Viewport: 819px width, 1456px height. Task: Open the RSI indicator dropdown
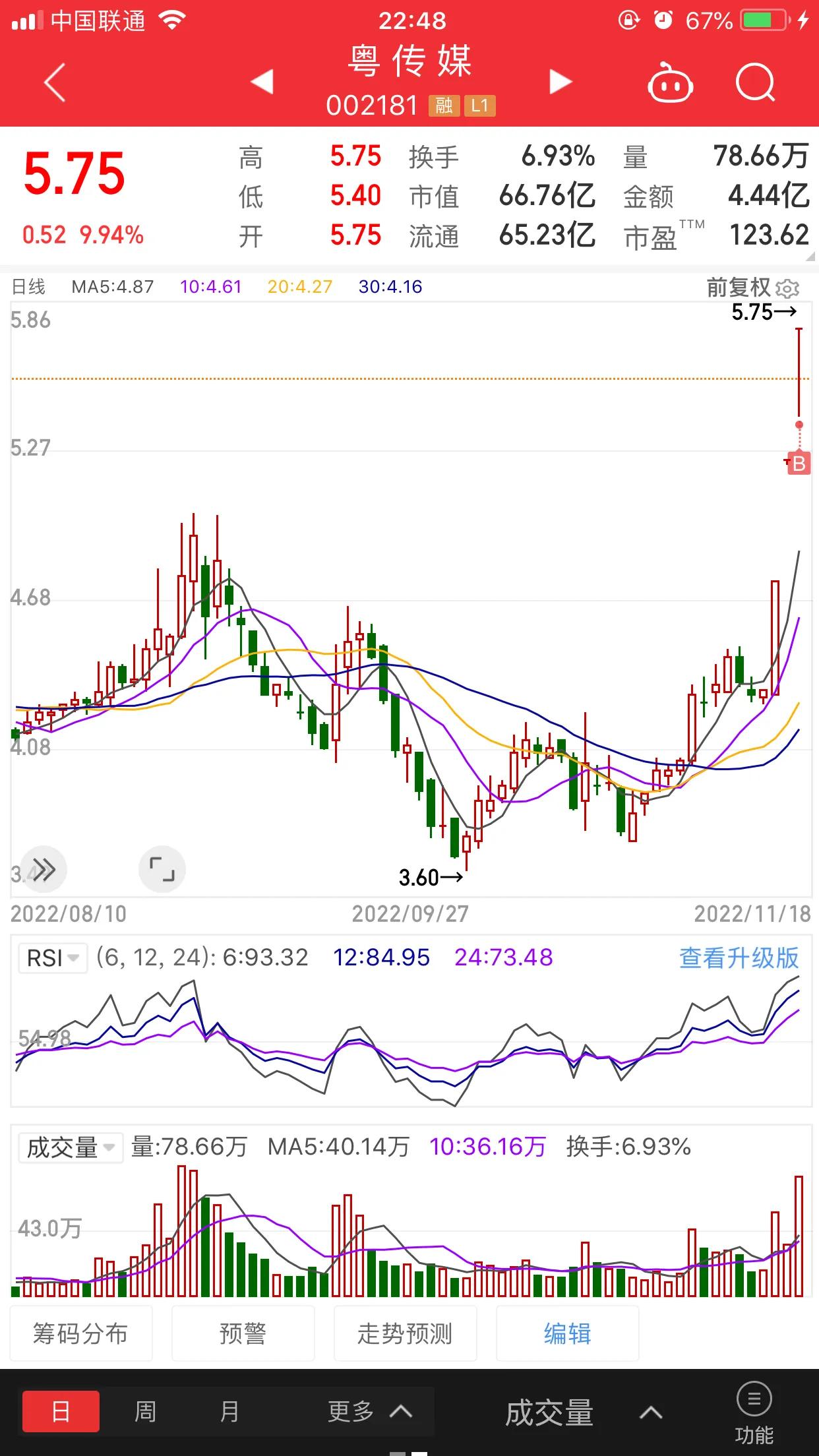point(53,957)
